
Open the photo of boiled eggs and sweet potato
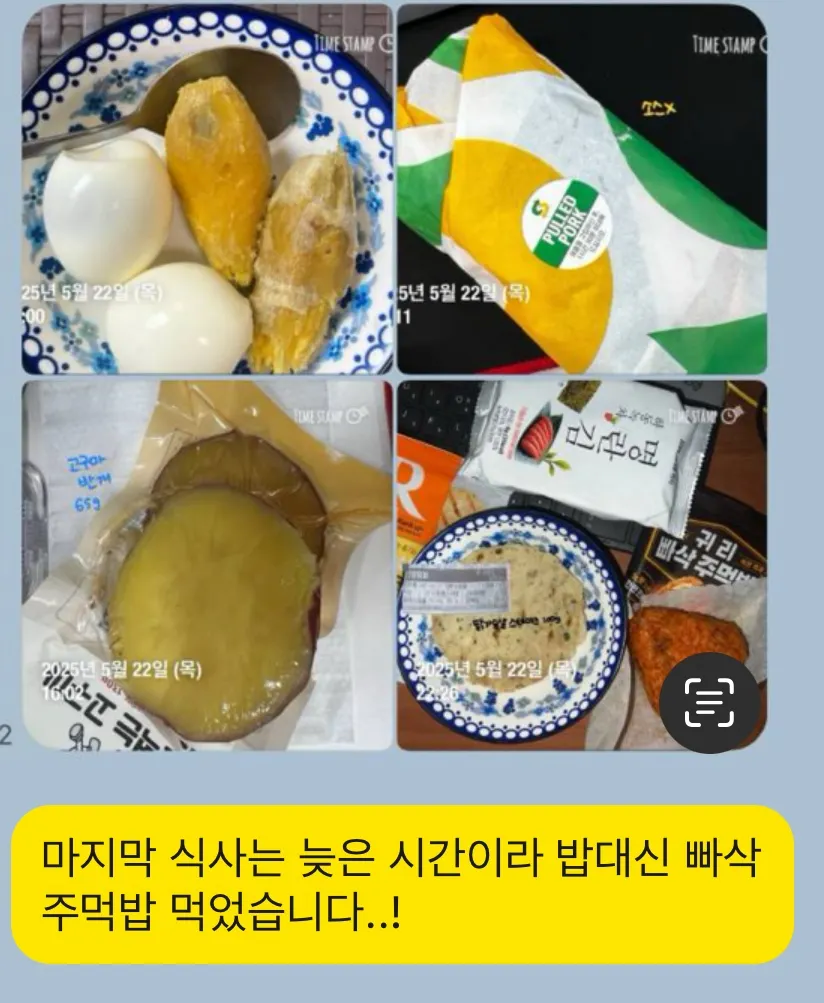(207, 189)
